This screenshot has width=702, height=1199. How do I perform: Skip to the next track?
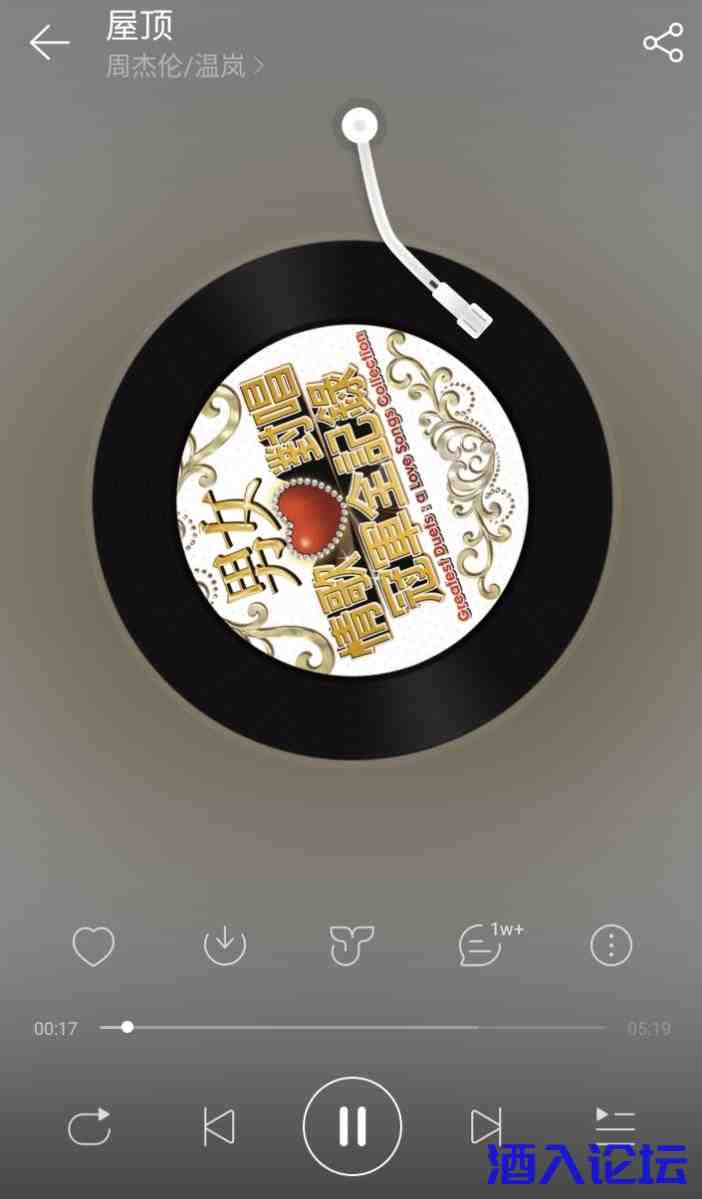click(x=486, y=1127)
